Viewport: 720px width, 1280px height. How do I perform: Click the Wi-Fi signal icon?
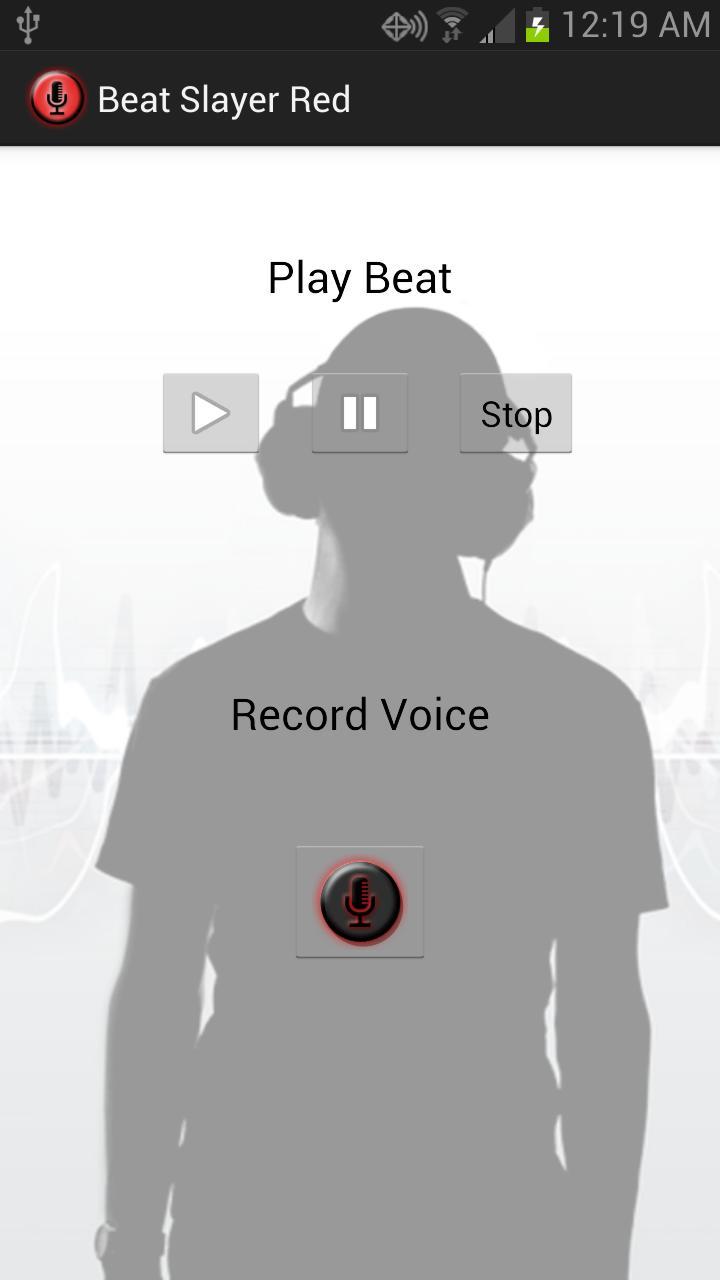pos(450,27)
